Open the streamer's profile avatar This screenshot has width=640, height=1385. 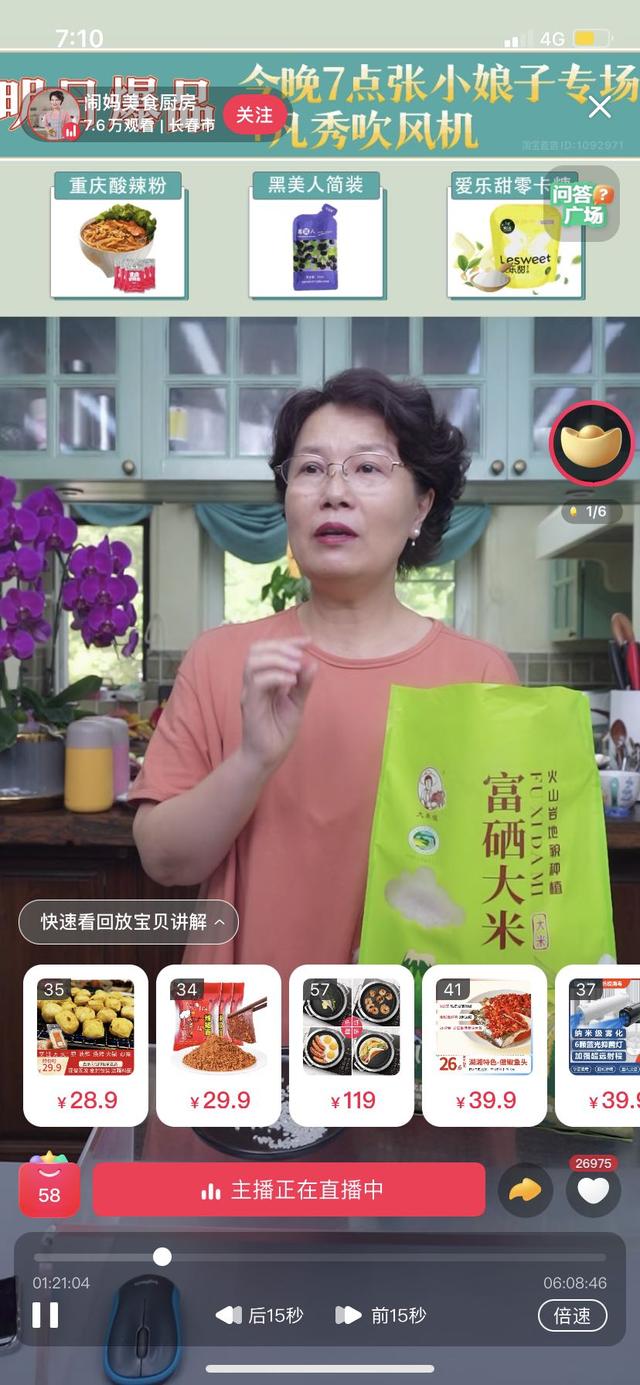pyautogui.click(x=52, y=114)
